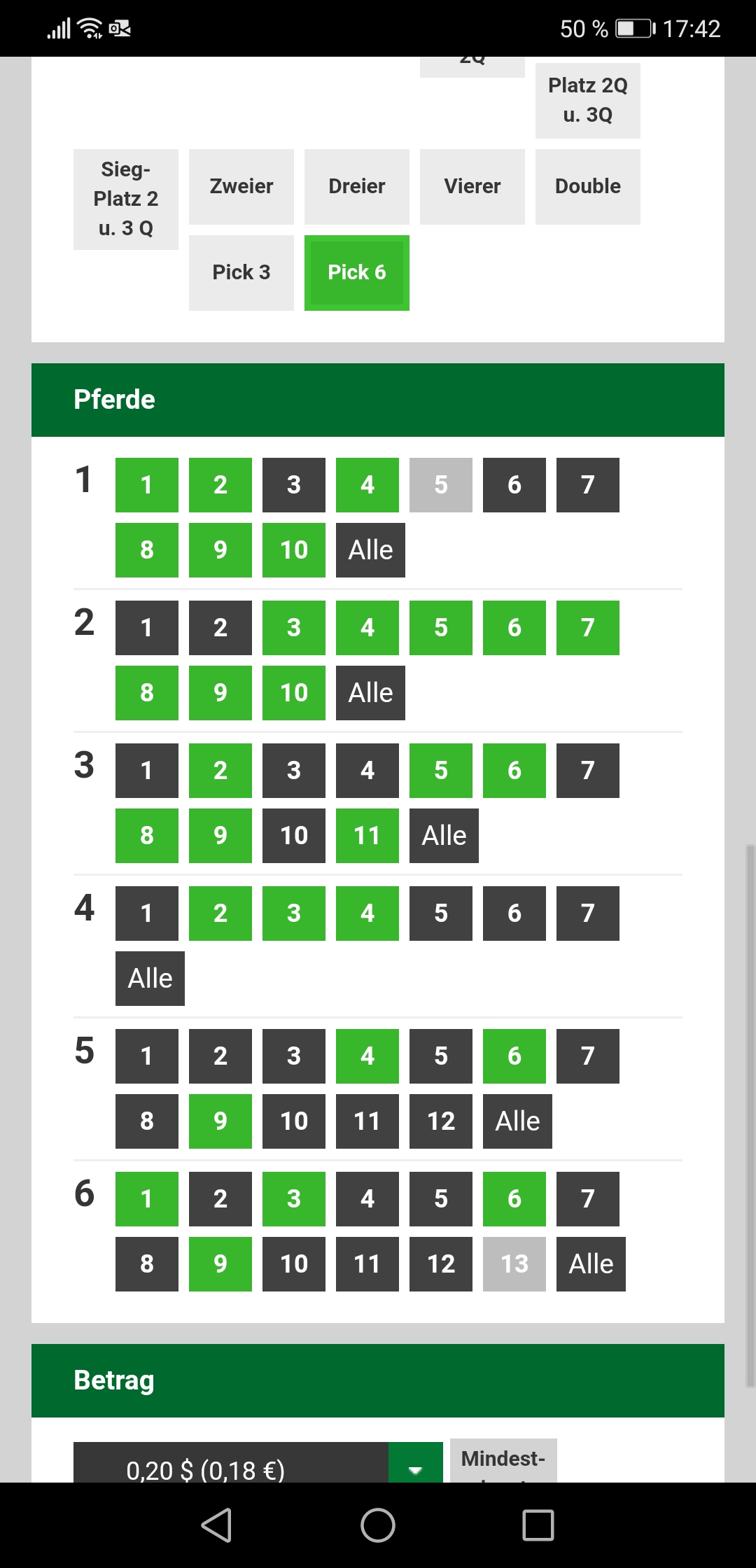
Task: Select all horses in race 1
Action: tap(370, 550)
